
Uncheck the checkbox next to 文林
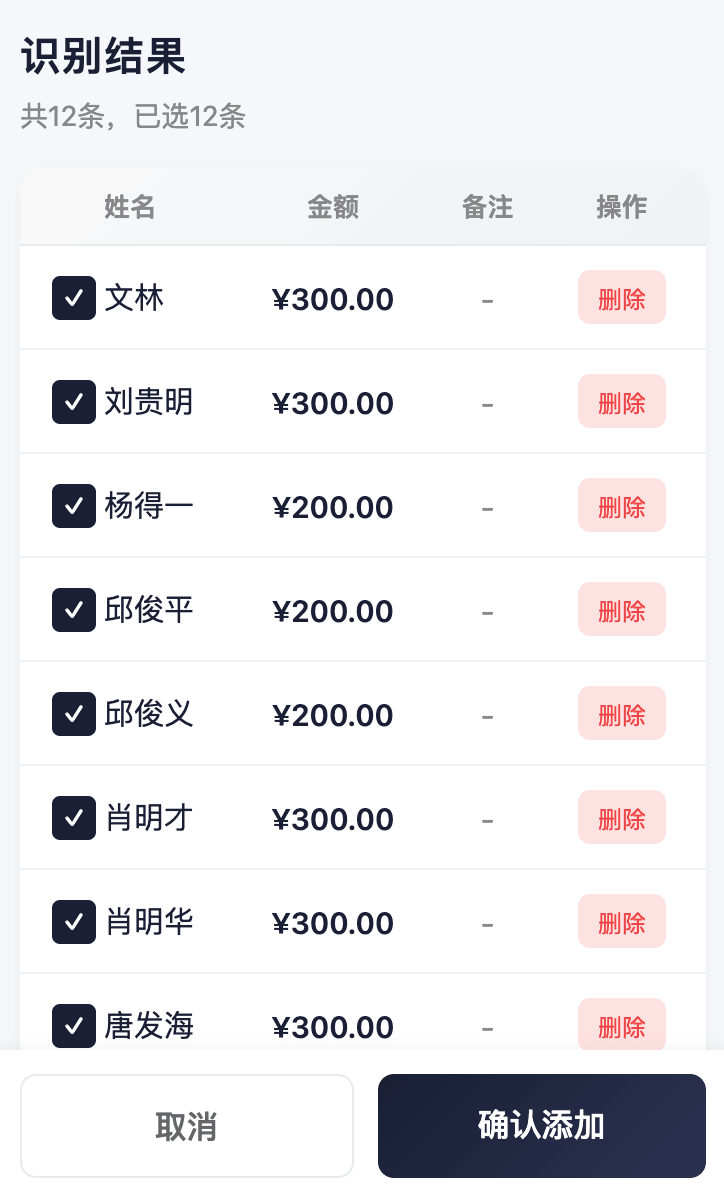(x=74, y=297)
